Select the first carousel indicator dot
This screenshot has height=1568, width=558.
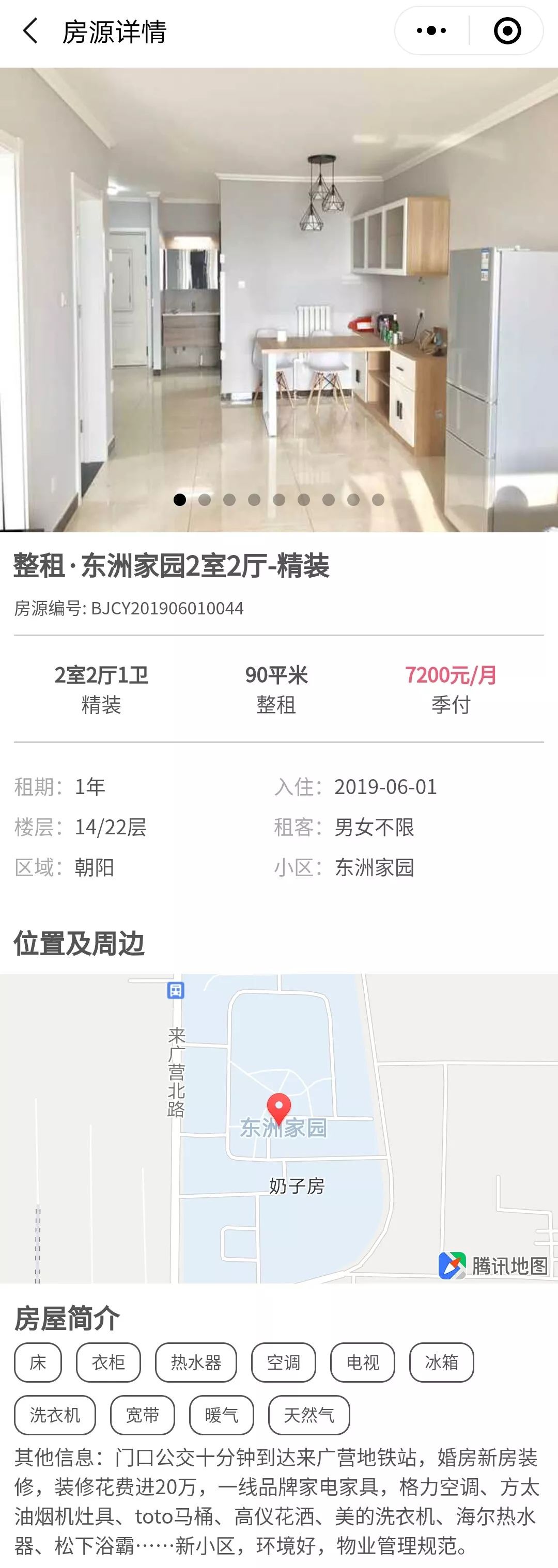pyautogui.click(x=180, y=499)
